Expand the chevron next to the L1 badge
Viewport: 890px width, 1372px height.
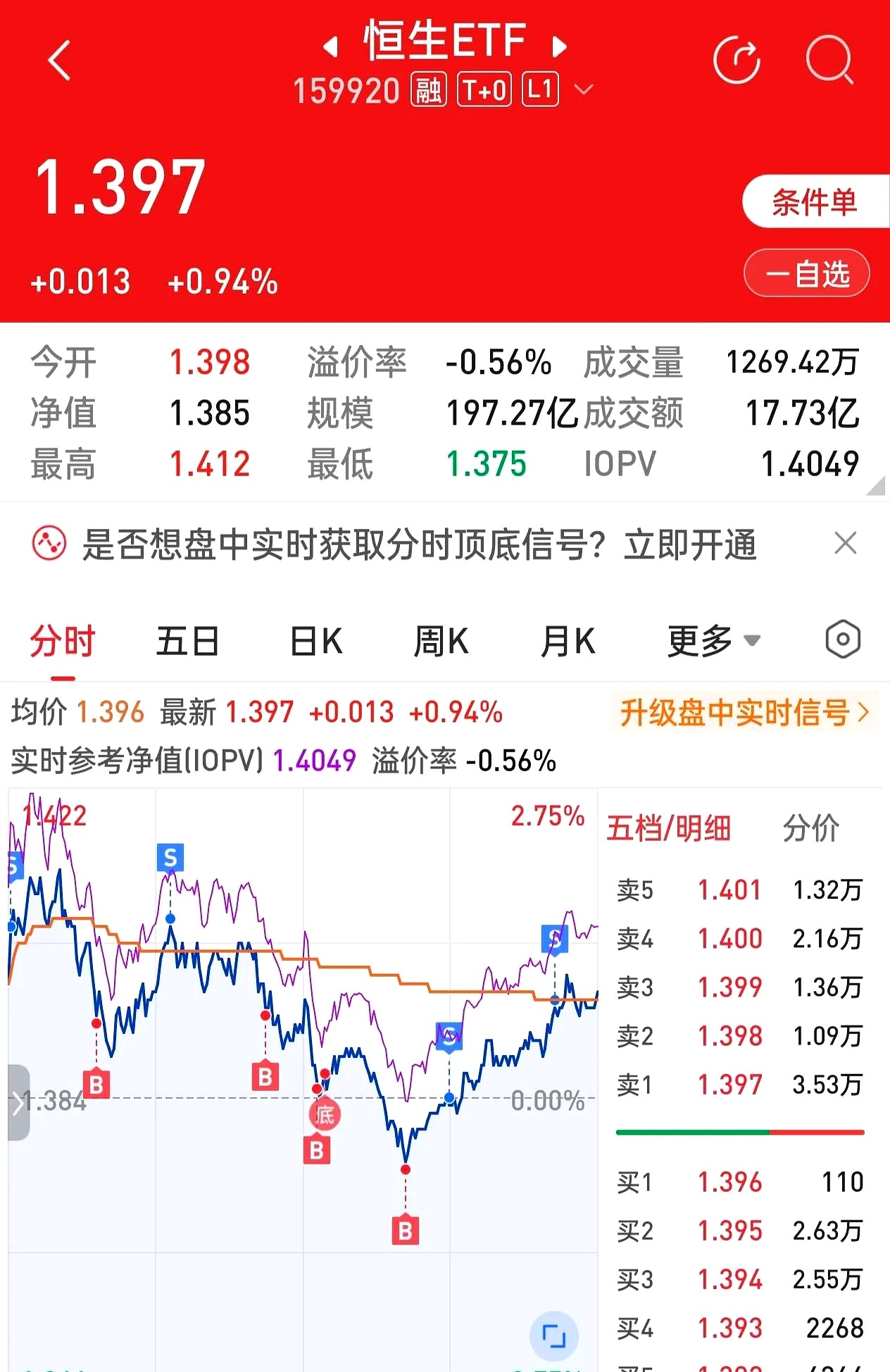583,90
